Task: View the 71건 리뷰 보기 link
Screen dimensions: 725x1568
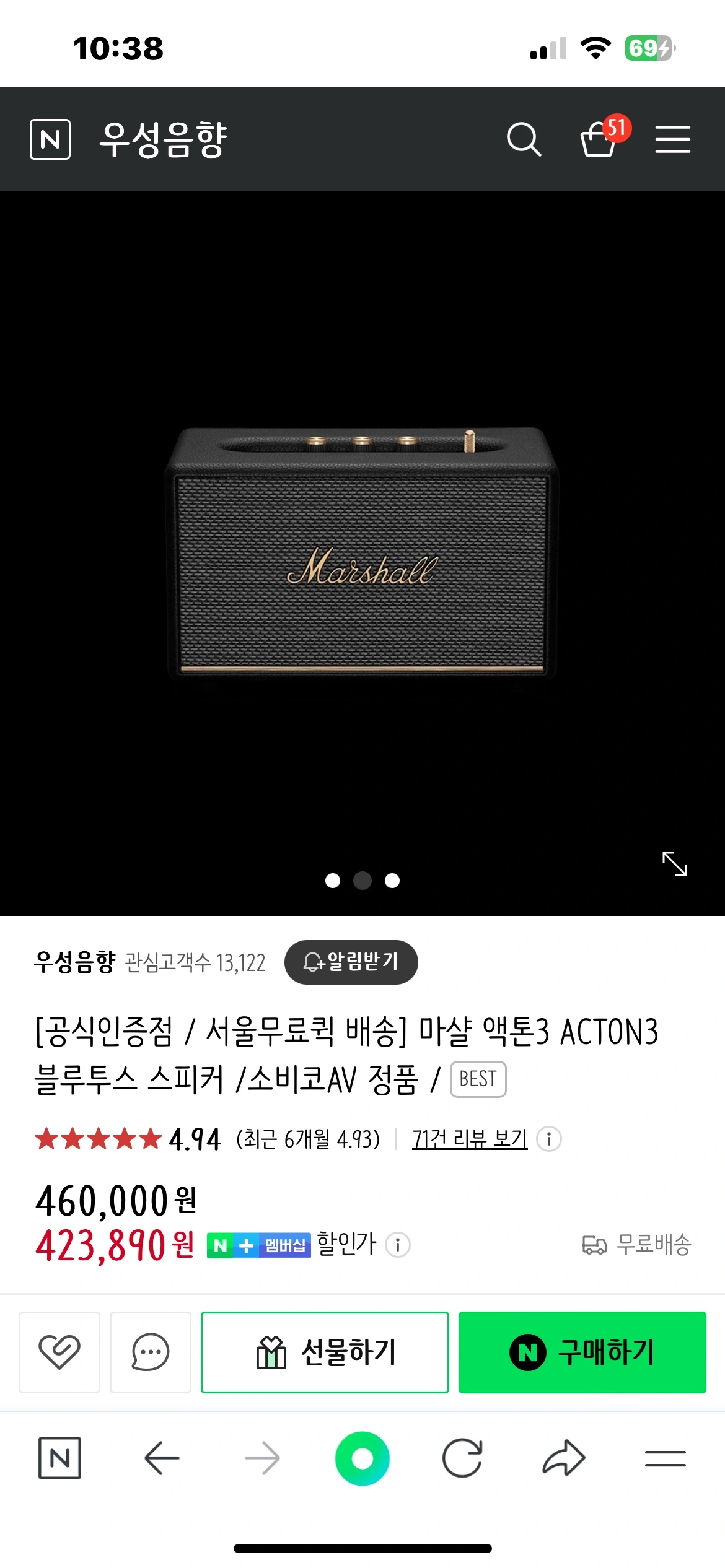Action: pyautogui.click(x=469, y=1139)
